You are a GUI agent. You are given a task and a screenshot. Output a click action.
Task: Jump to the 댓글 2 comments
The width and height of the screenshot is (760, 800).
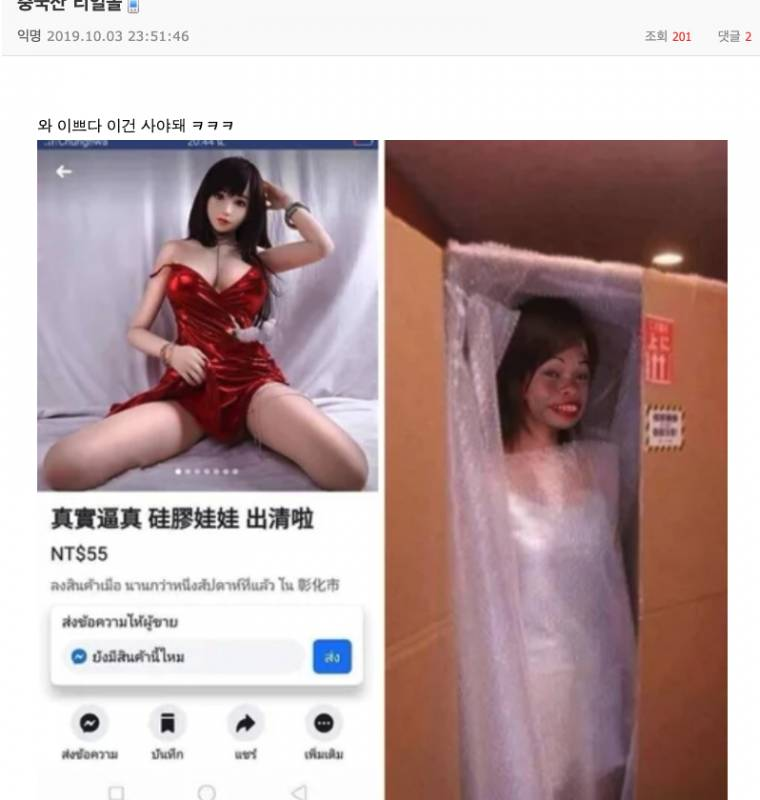[734, 37]
